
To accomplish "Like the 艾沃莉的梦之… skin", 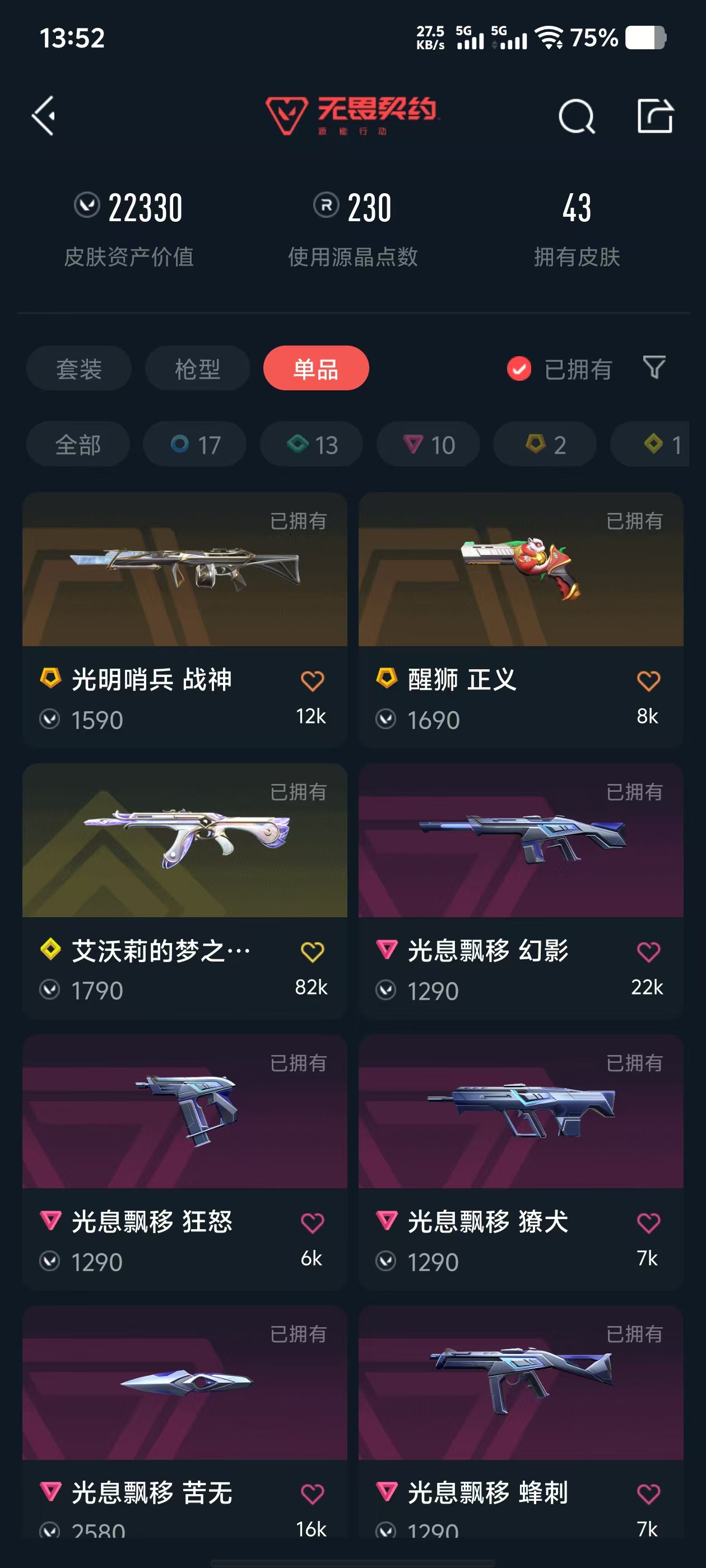I will point(313,952).
